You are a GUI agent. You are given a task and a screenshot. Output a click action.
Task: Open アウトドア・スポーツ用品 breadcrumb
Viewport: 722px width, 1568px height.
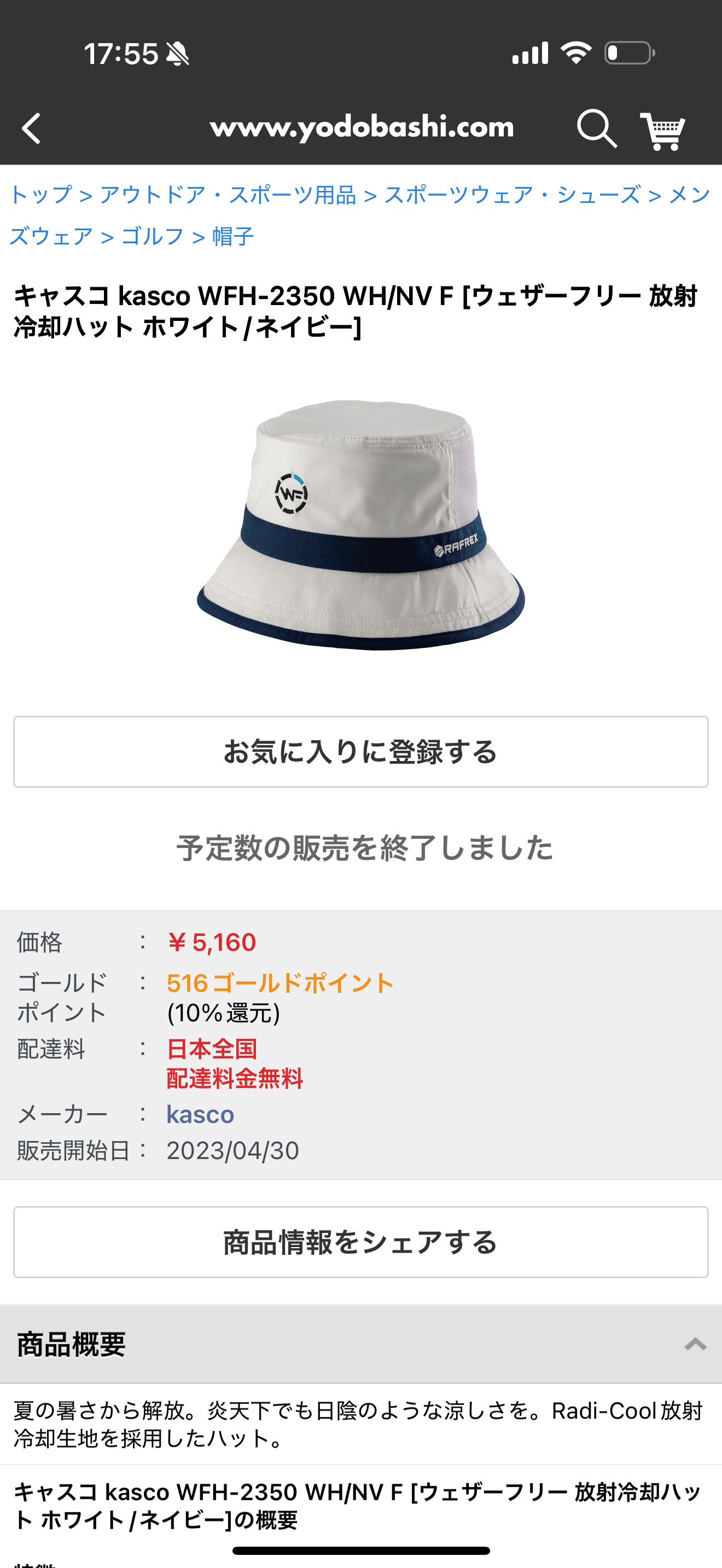click(228, 195)
